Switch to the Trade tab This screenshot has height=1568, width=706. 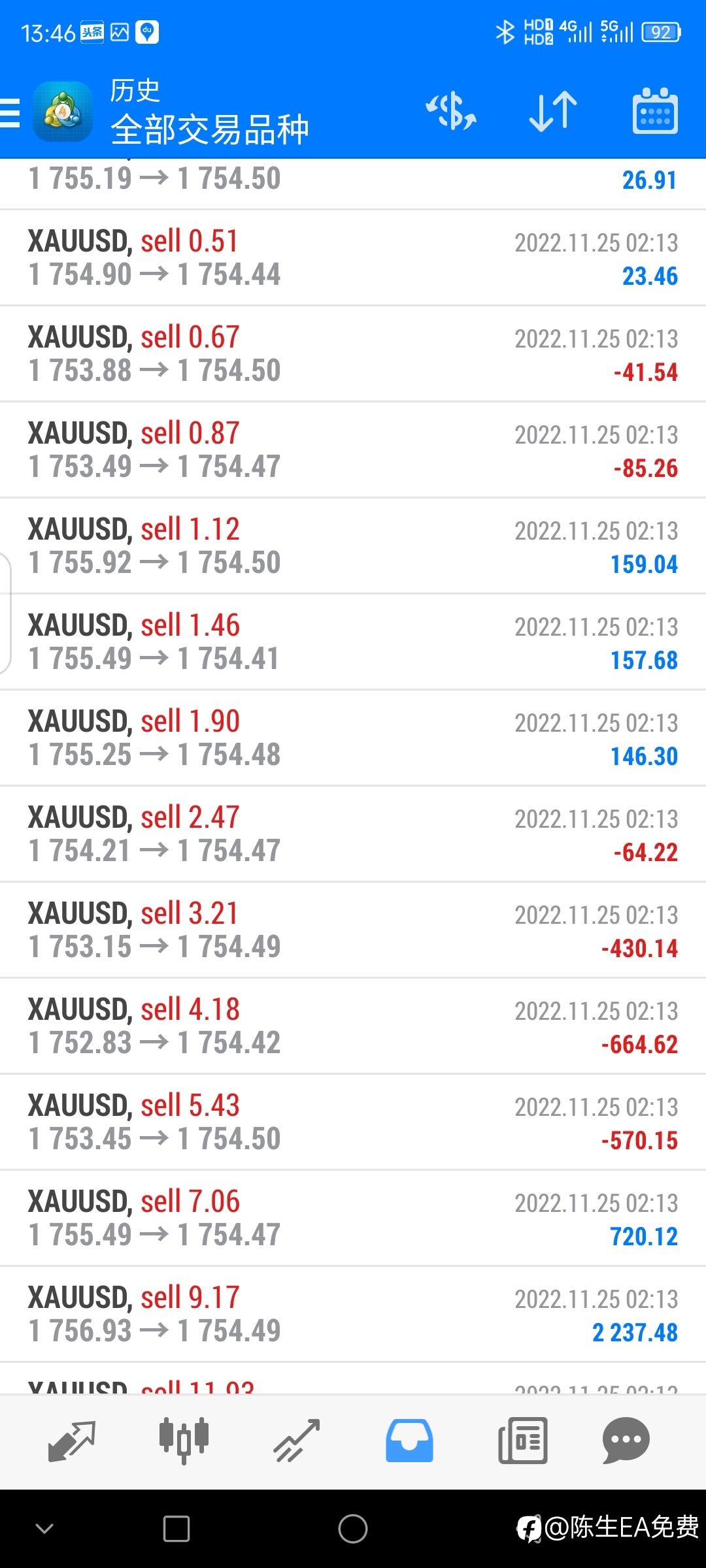[x=297, y=1441]
